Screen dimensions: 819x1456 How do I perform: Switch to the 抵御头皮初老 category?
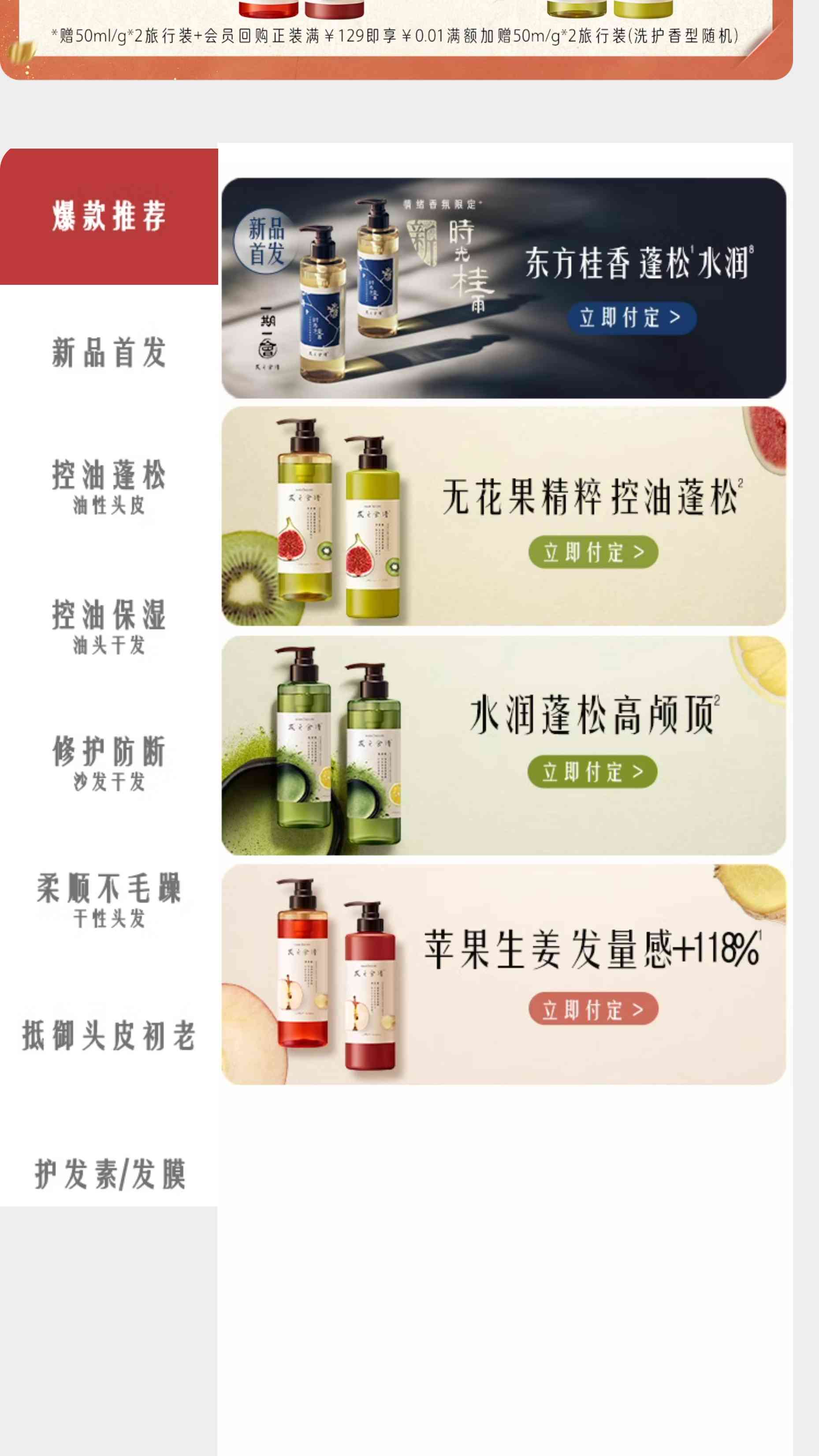108,1035
